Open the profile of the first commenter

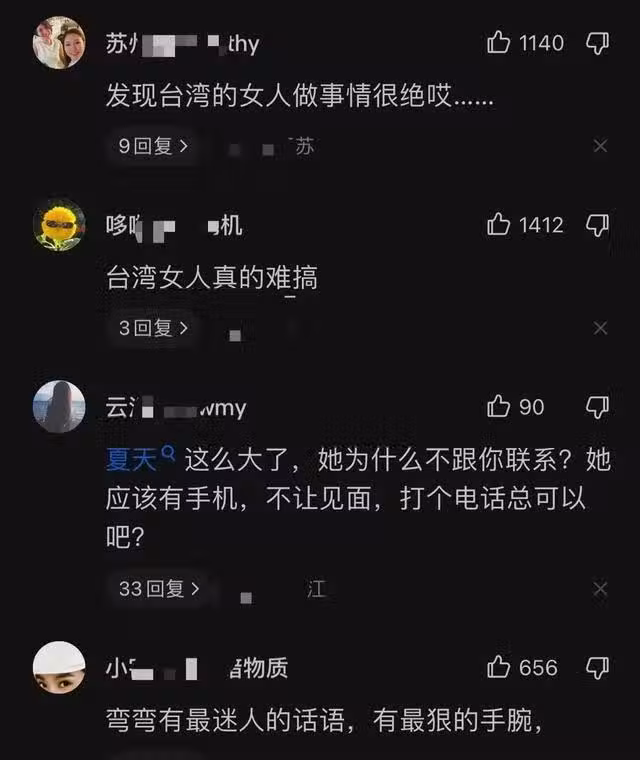point(59,43)
